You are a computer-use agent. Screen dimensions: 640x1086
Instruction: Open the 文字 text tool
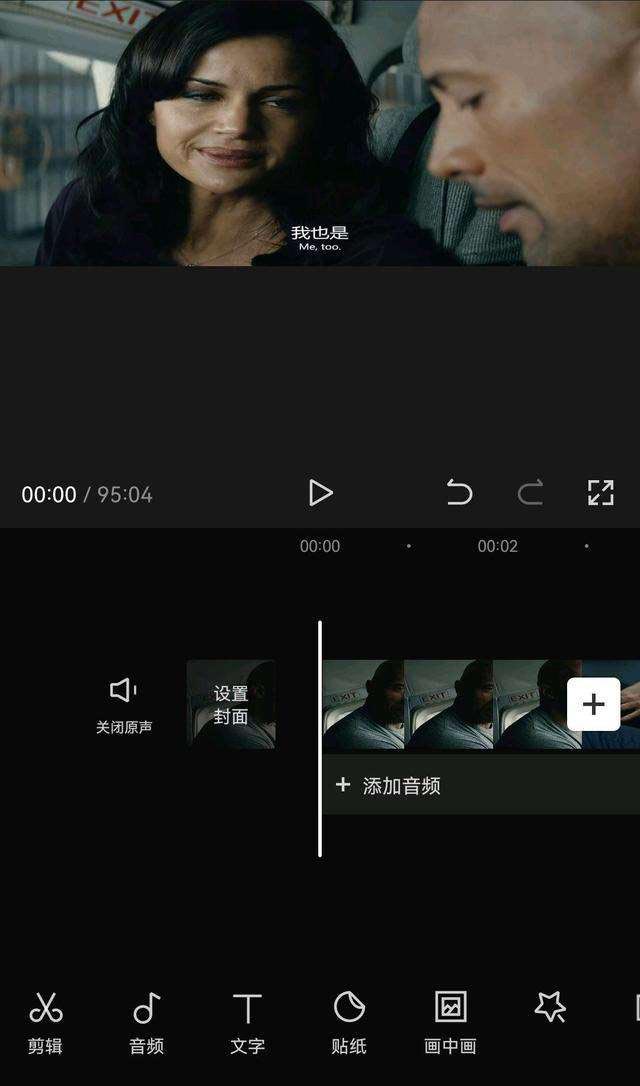pos(247,1022)
